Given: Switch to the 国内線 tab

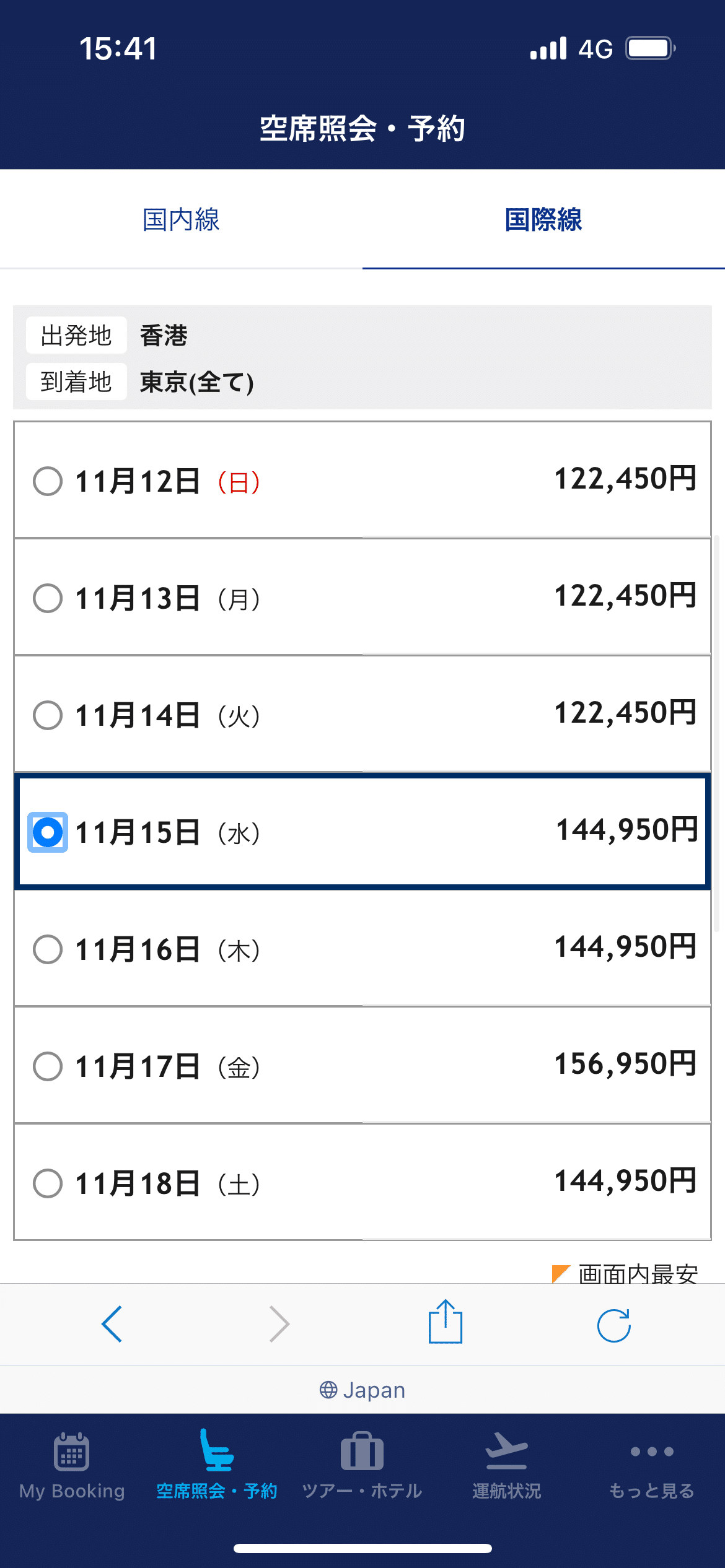Looking at the screenshot, I should tap(181, 219).
